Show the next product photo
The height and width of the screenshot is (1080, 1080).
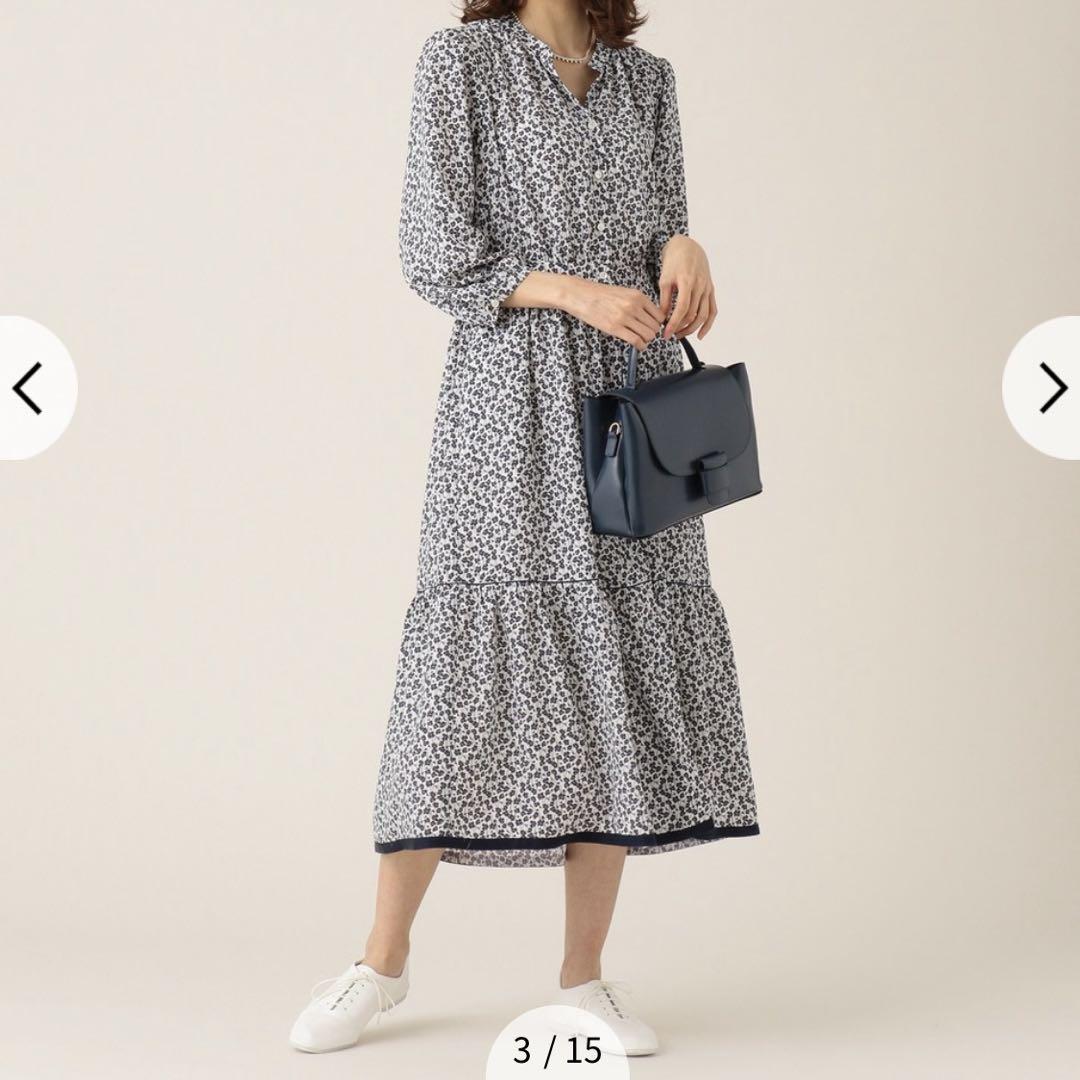(1048, 388)
